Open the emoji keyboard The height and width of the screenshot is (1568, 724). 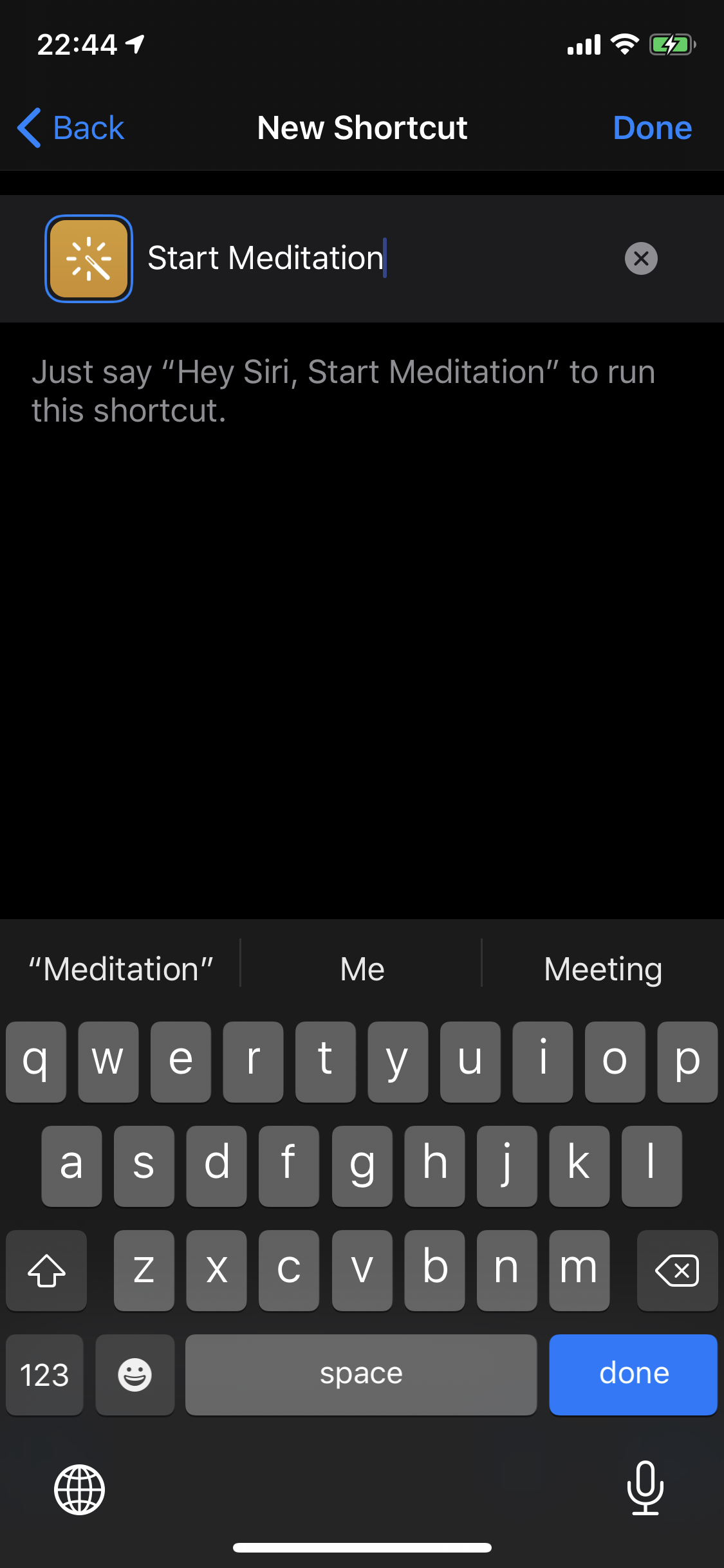pyautogui.click(x=135, y=1374)
